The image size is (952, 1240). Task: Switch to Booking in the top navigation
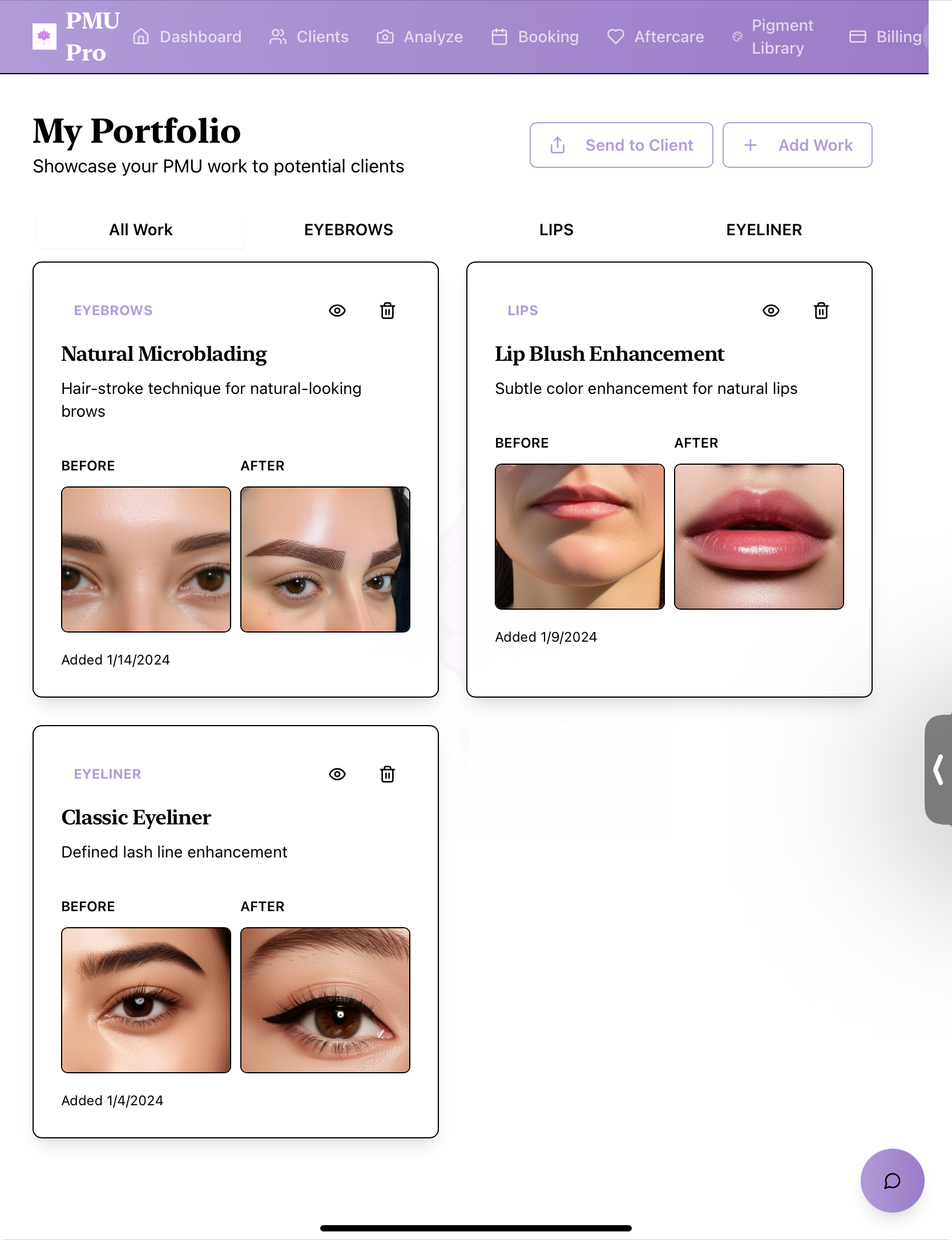(x=535, y=37)
